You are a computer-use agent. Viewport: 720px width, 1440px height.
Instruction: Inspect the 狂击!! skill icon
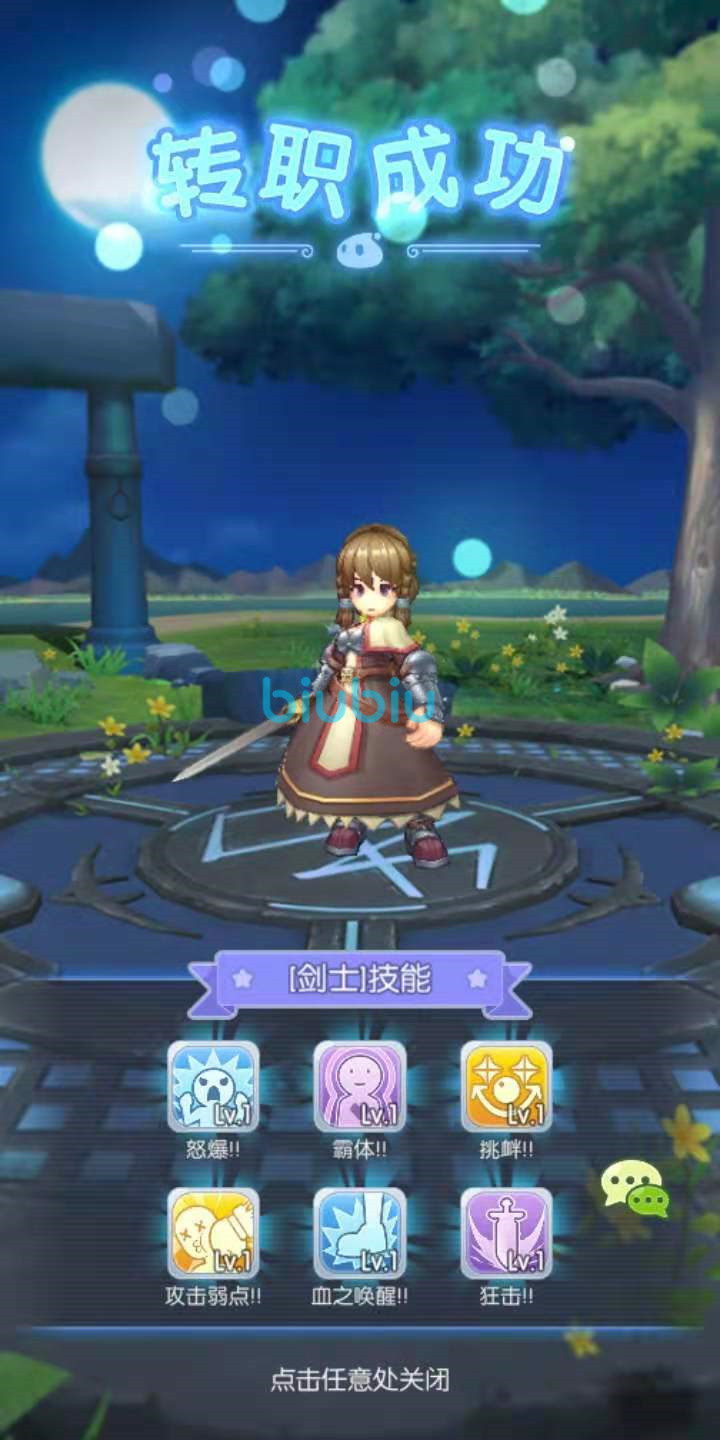point(506,1233)
